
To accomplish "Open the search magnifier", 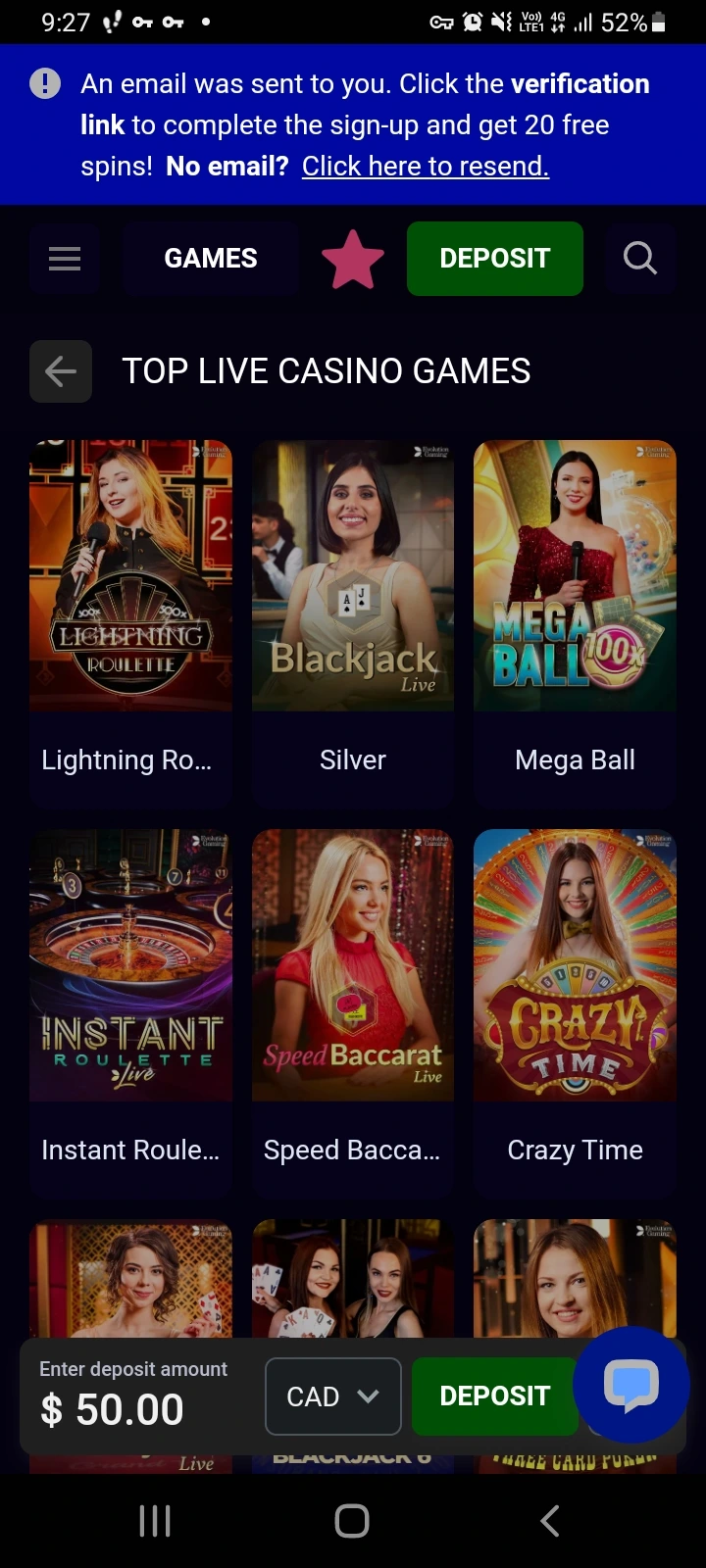I will 640,259.
